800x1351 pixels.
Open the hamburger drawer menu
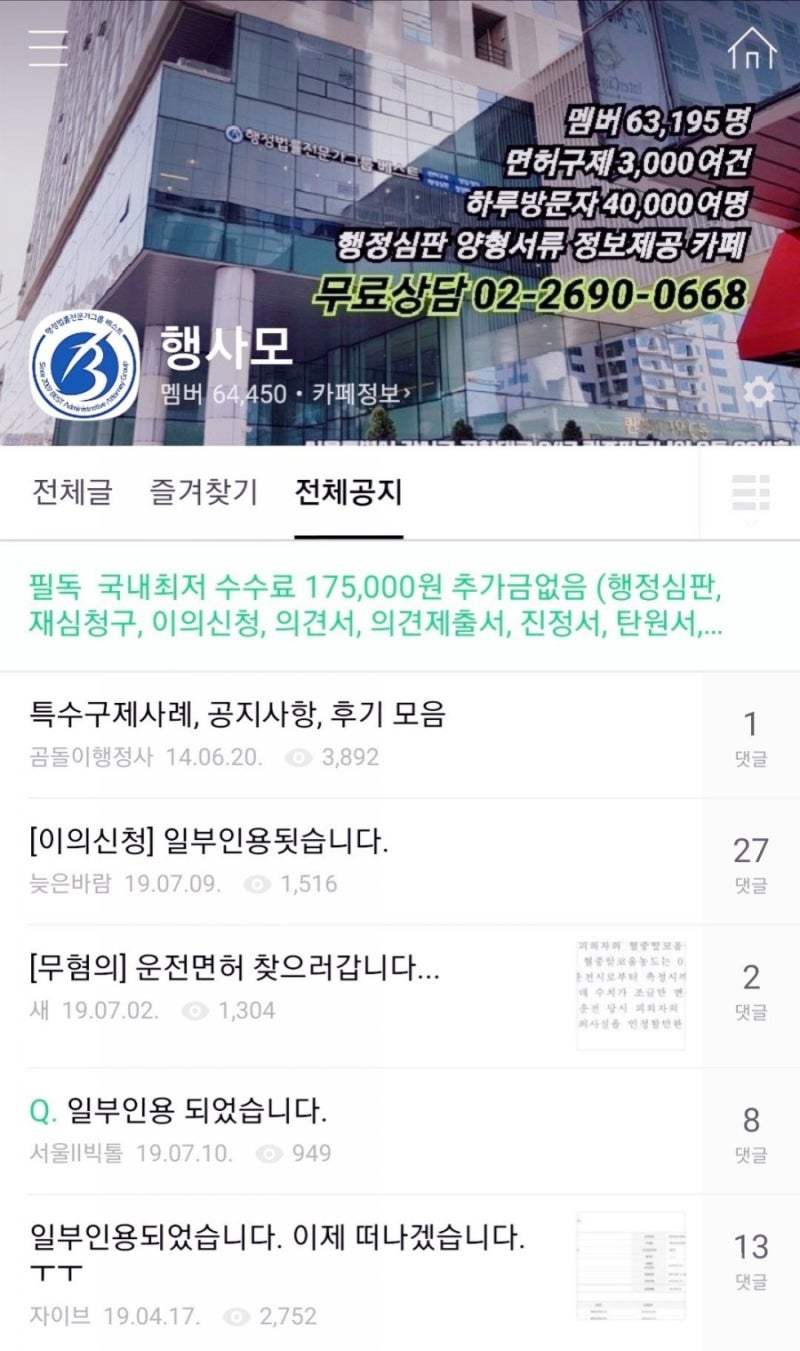pos(47,49)
